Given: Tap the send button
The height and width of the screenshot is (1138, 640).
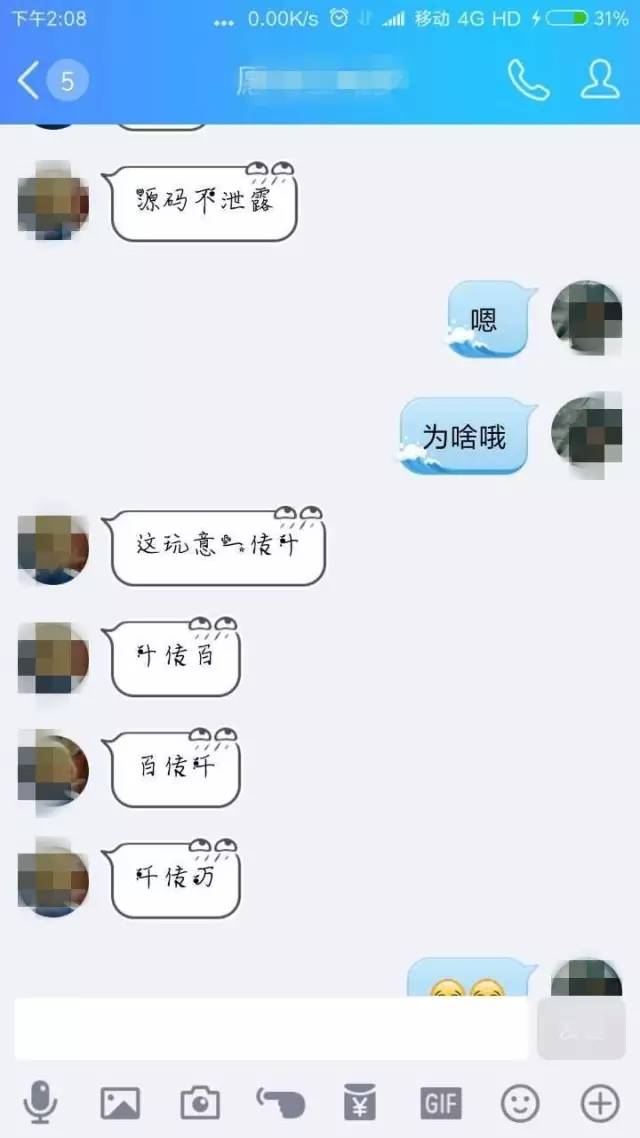Looking at the screenshot, I should point(581,1028).
